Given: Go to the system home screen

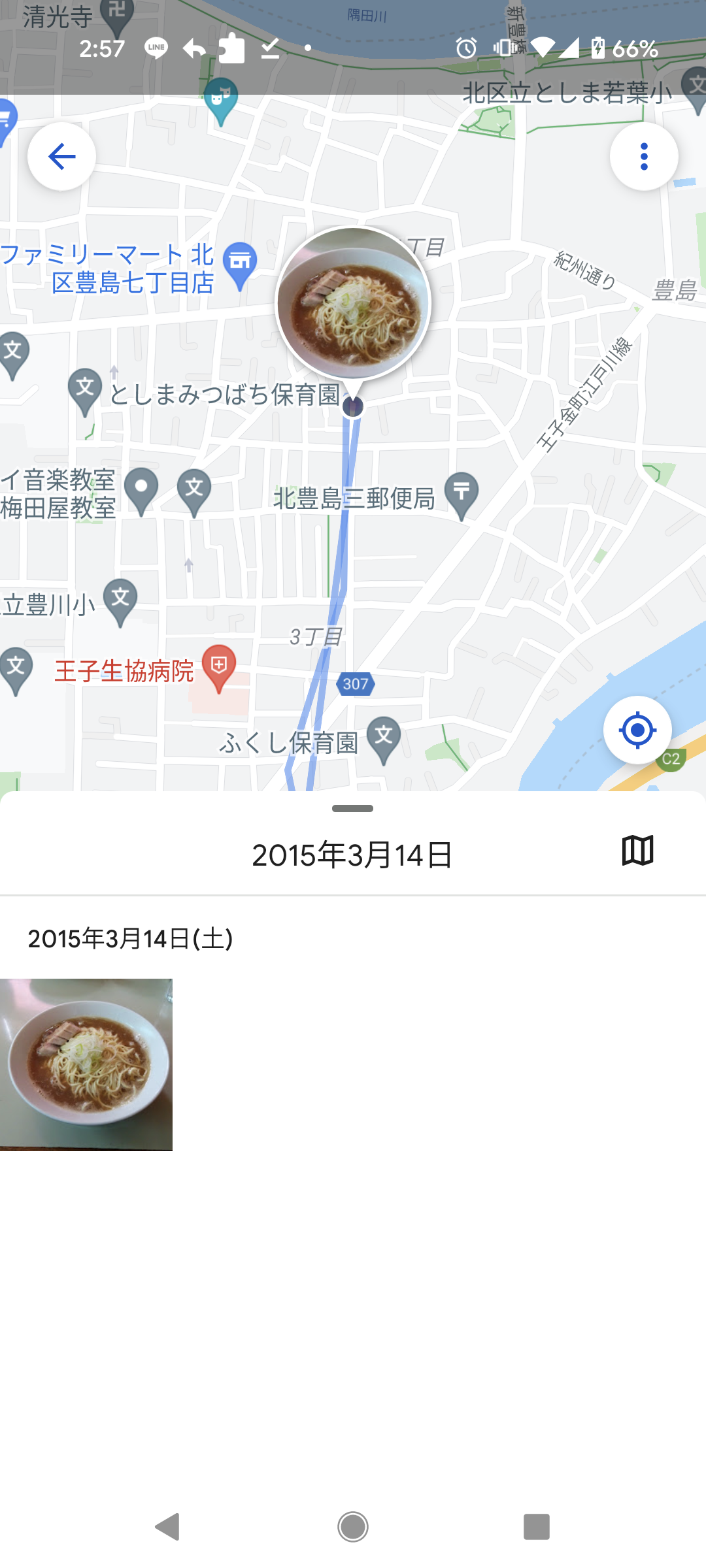Looking at the screenshot, I should 353,1527.
